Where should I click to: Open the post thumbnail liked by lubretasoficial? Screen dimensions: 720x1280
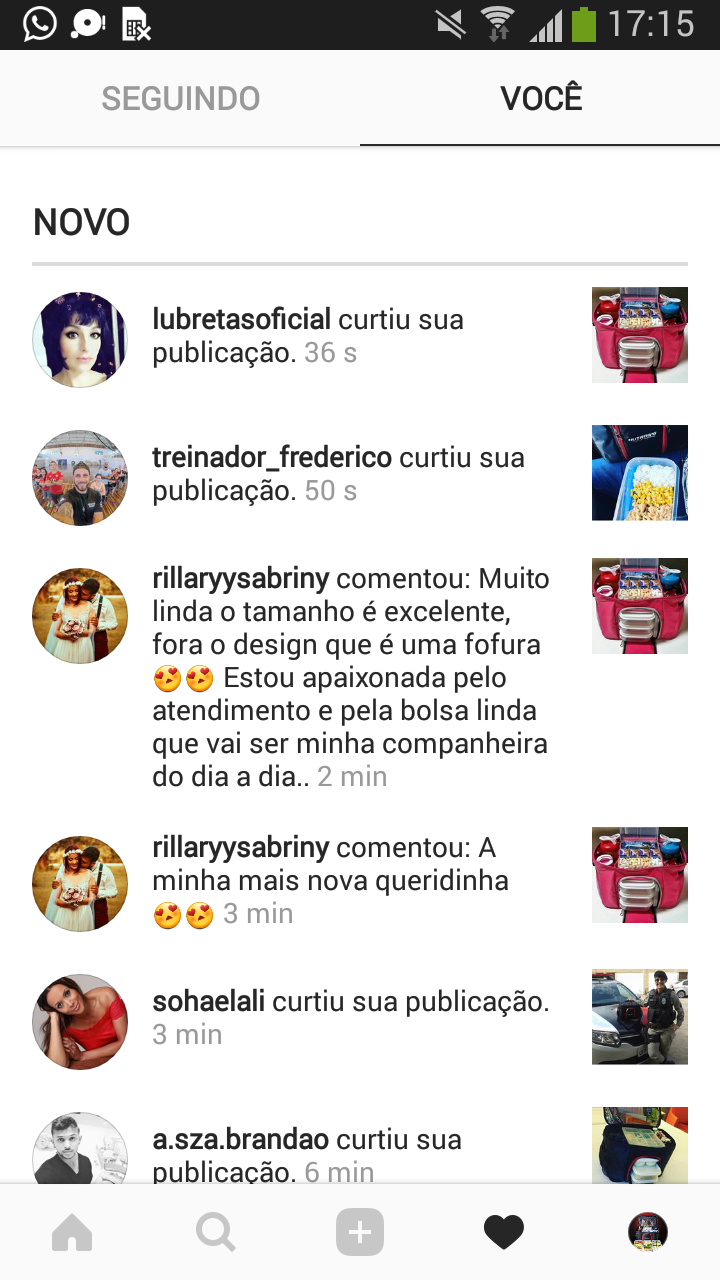(x=639, y=335)
